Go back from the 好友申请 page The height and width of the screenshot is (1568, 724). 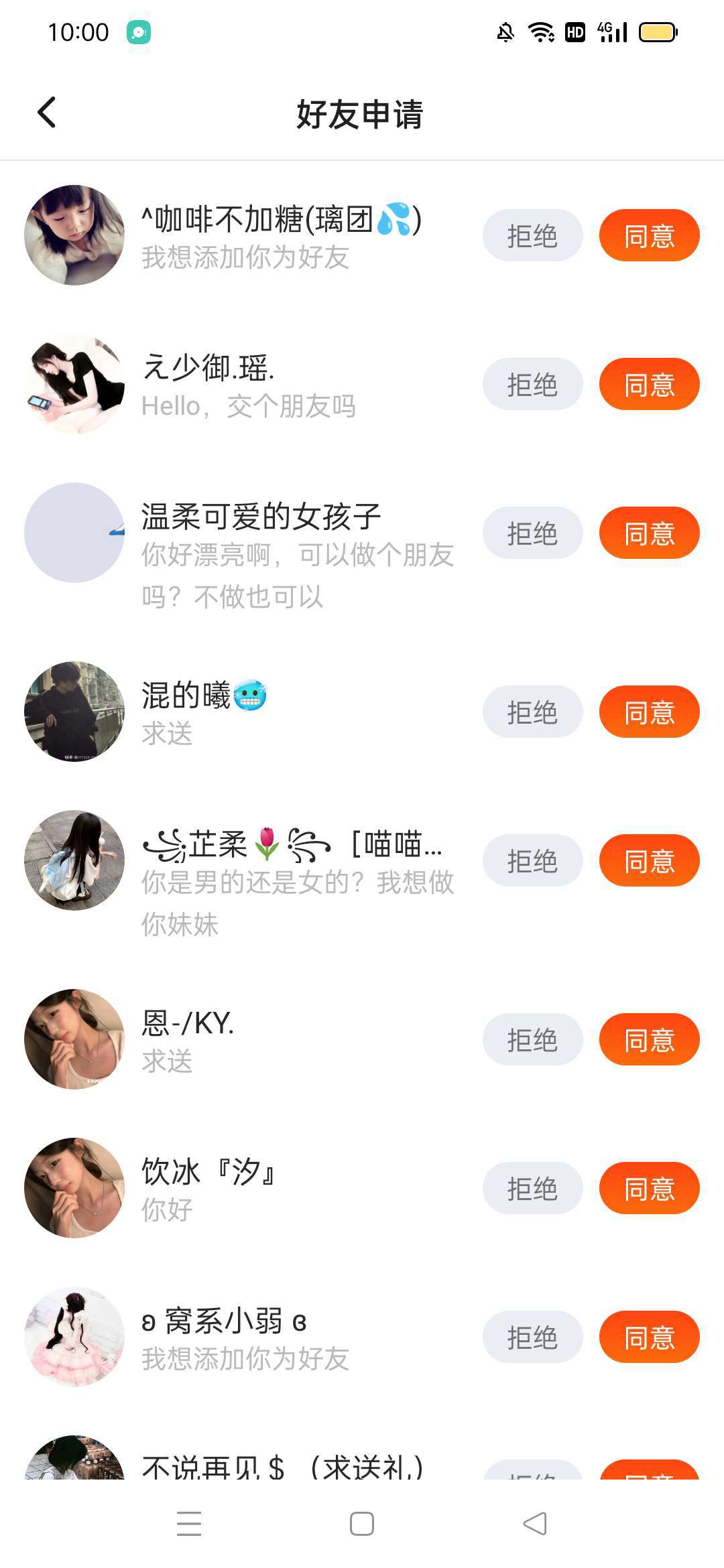(x=47, y=113)
